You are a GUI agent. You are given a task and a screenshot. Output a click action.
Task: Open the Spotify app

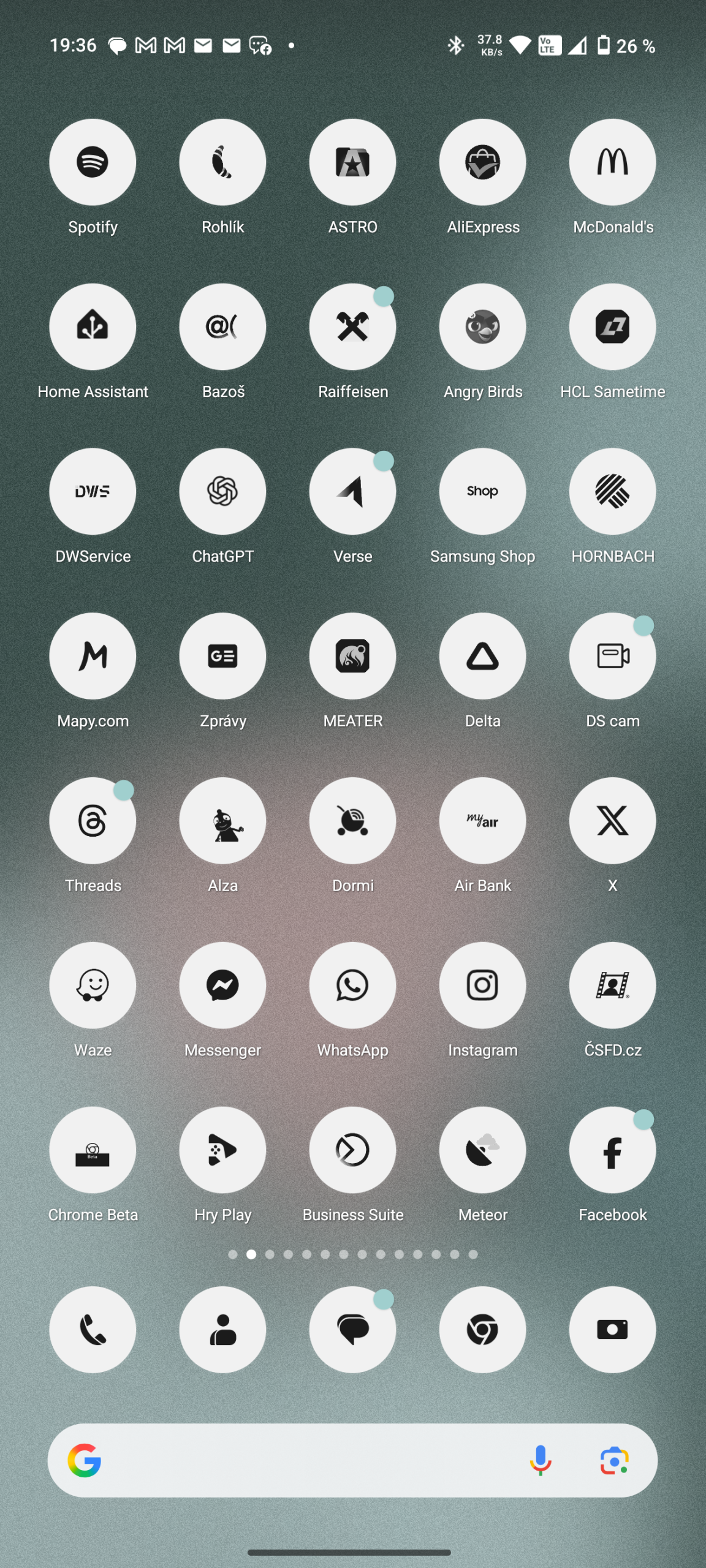[x=93, y=162]
